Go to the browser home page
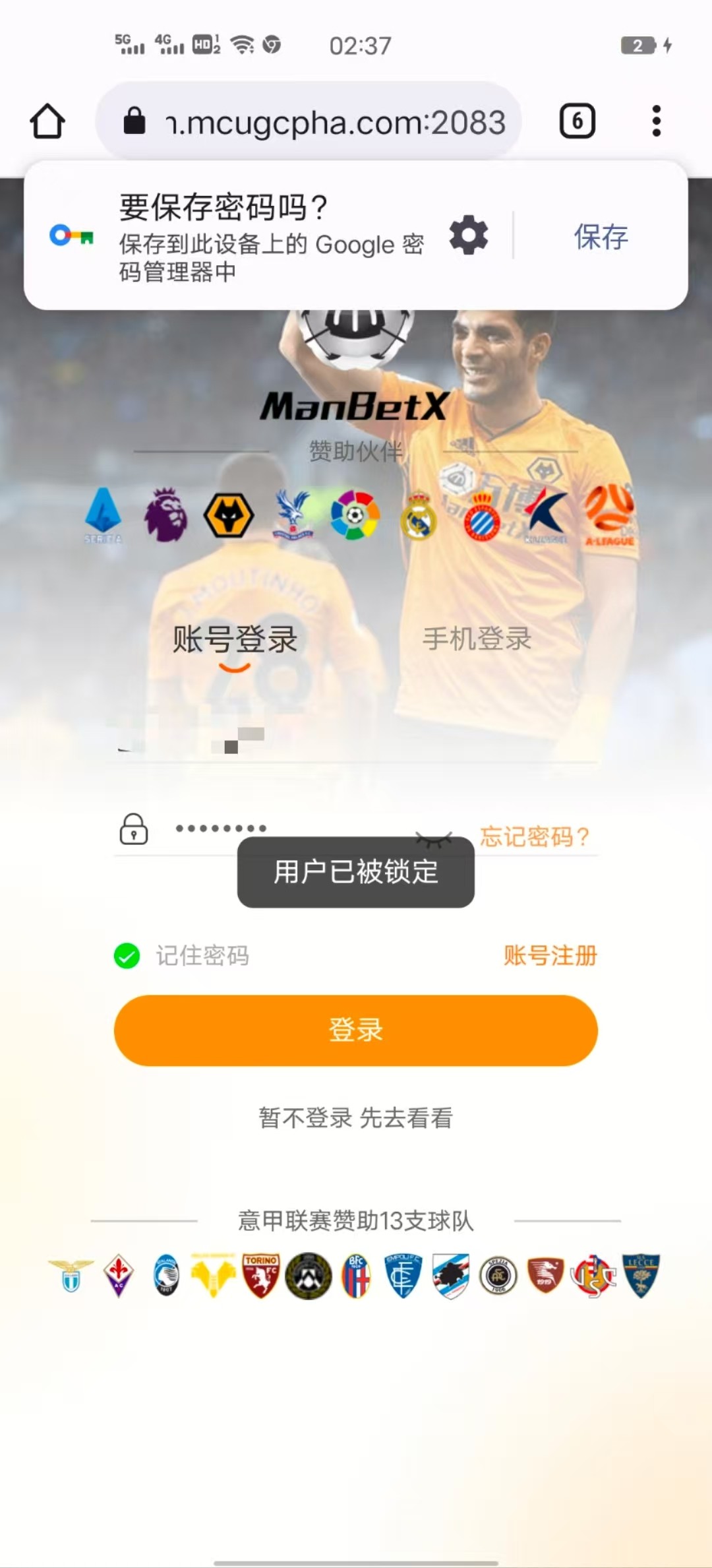 [47, 121]
